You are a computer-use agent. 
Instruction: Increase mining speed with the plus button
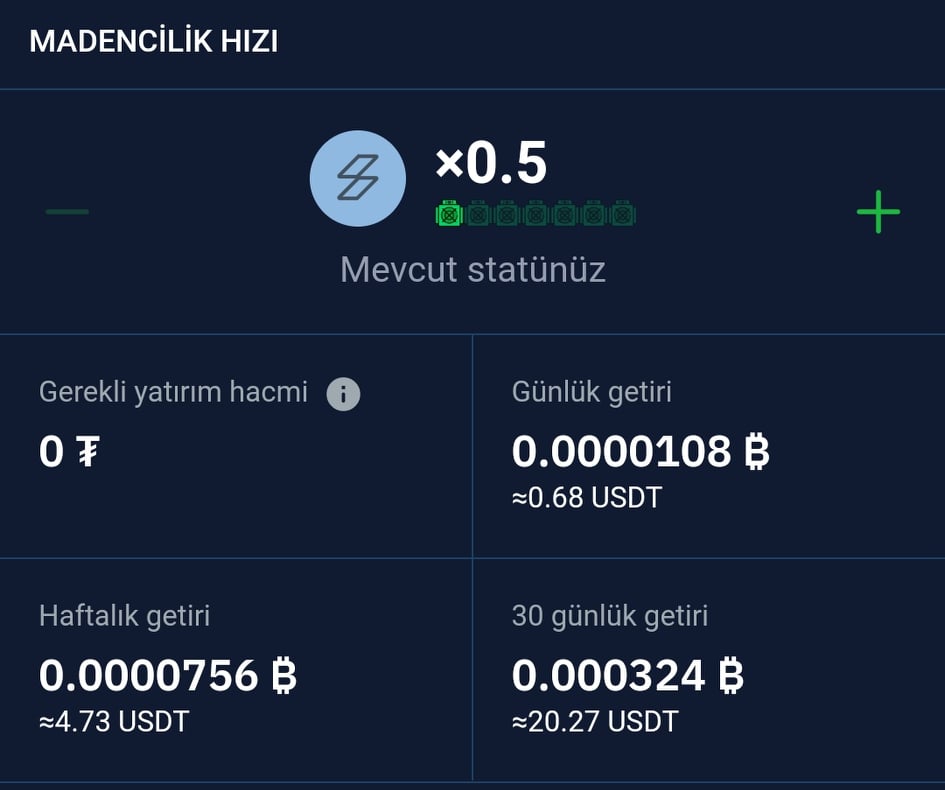878,212
